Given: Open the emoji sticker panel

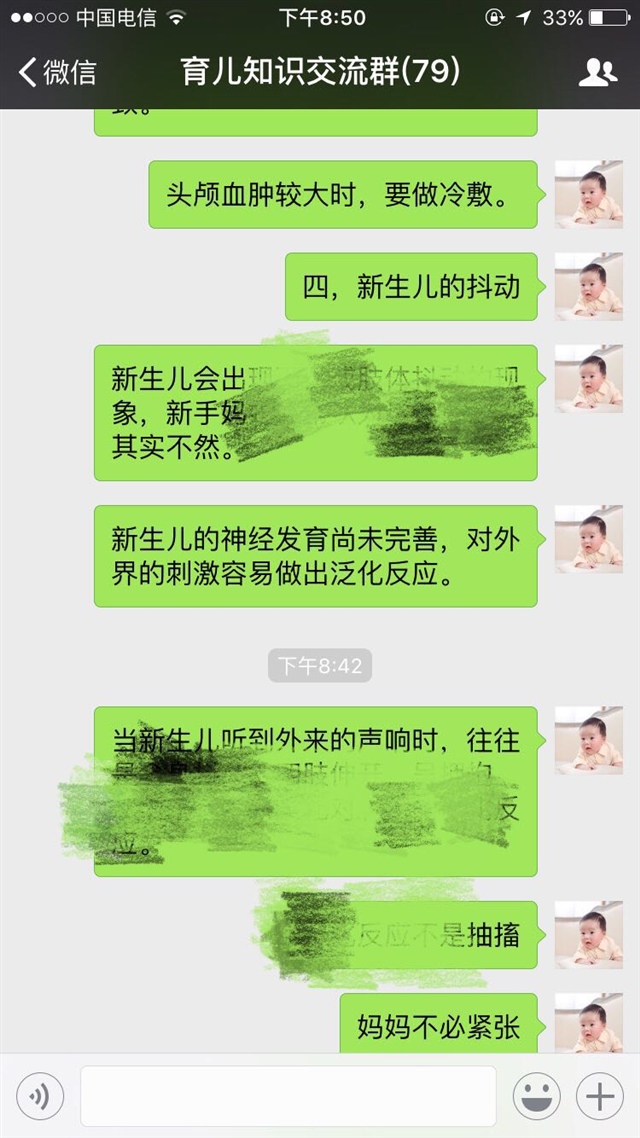Looking at the screenshot, I should point(537,1097).
